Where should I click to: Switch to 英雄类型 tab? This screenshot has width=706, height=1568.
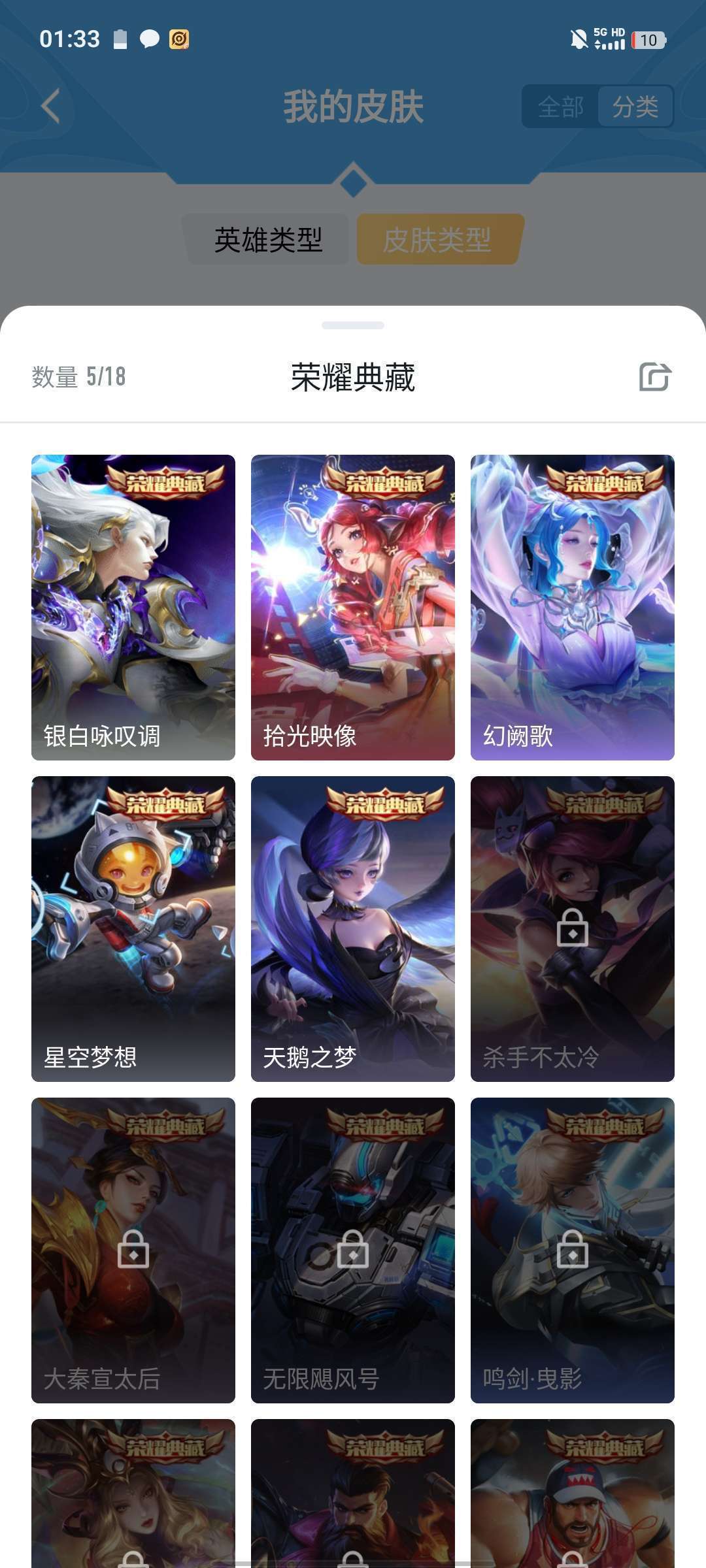tap(268, 240)
